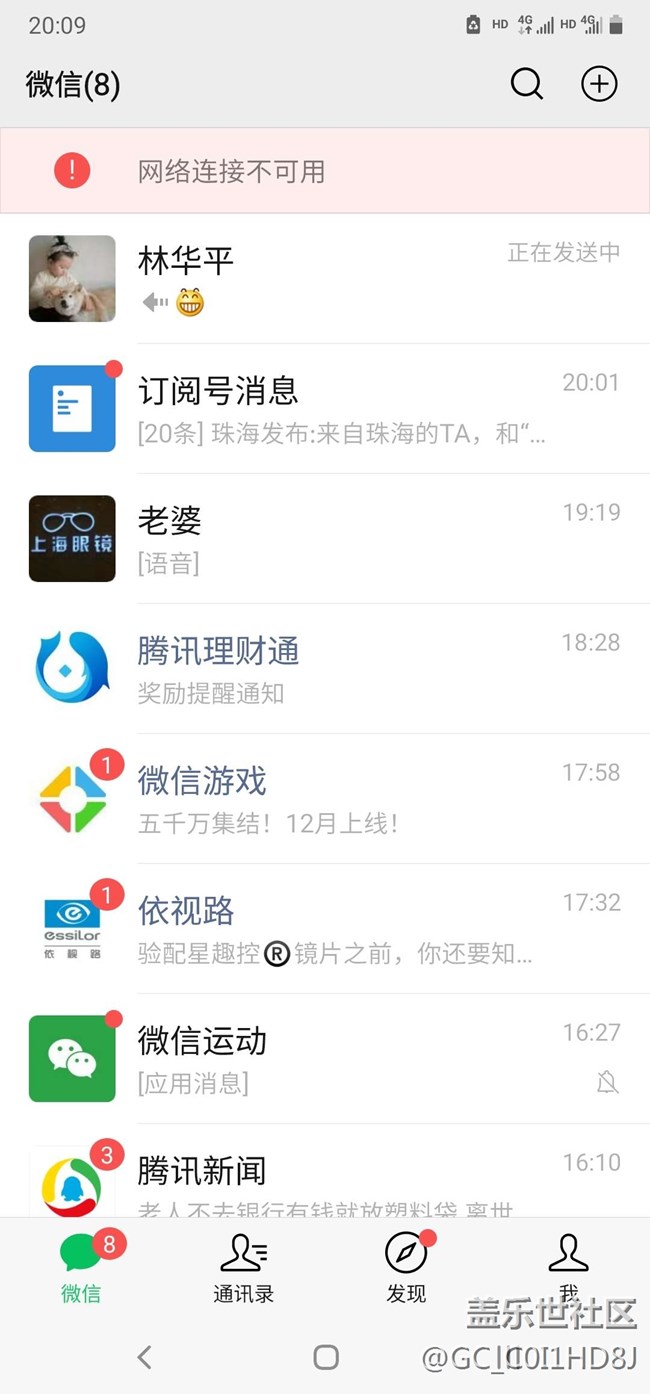Open the chat with 老婆
650x1394 pixels.
(325, 538)
